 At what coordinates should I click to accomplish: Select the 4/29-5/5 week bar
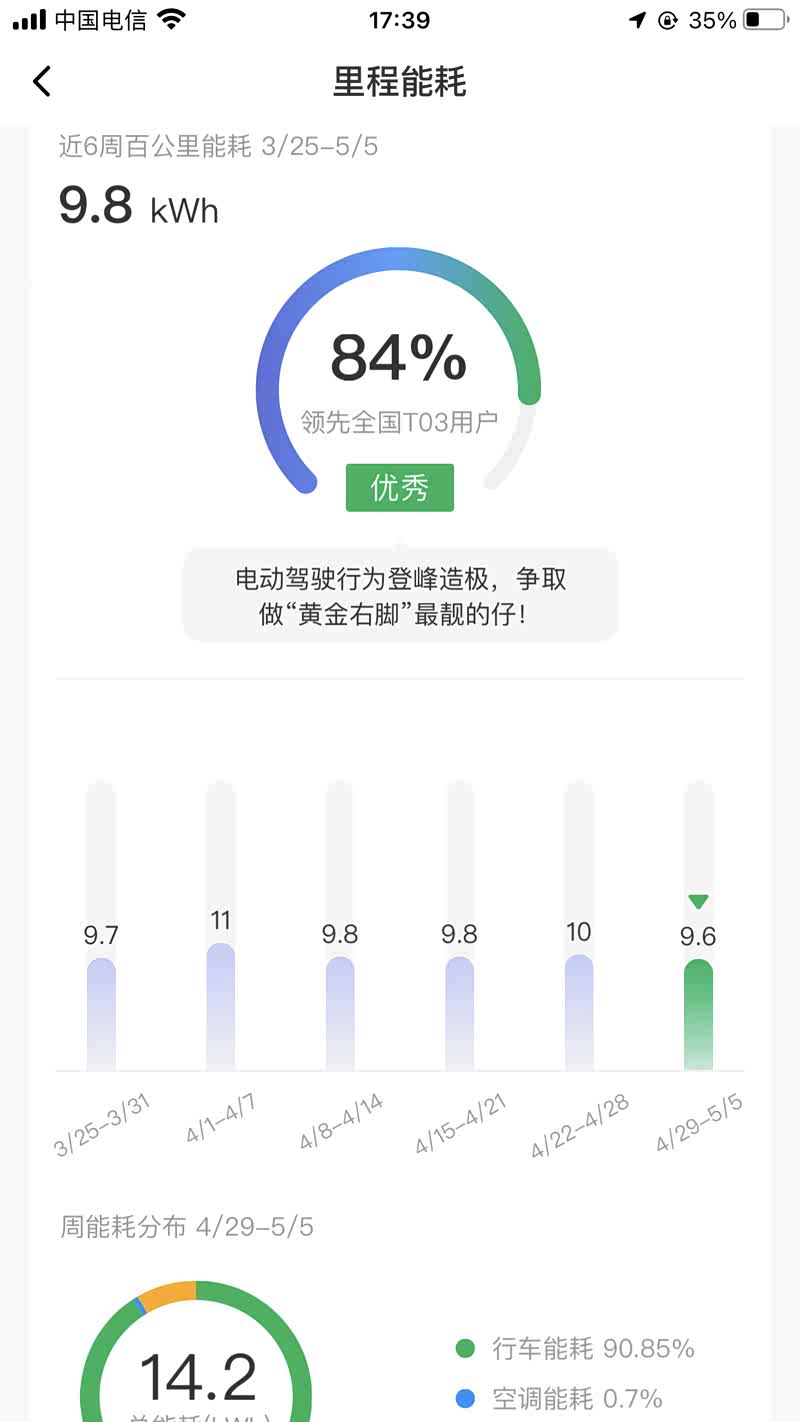point(698,1013)
